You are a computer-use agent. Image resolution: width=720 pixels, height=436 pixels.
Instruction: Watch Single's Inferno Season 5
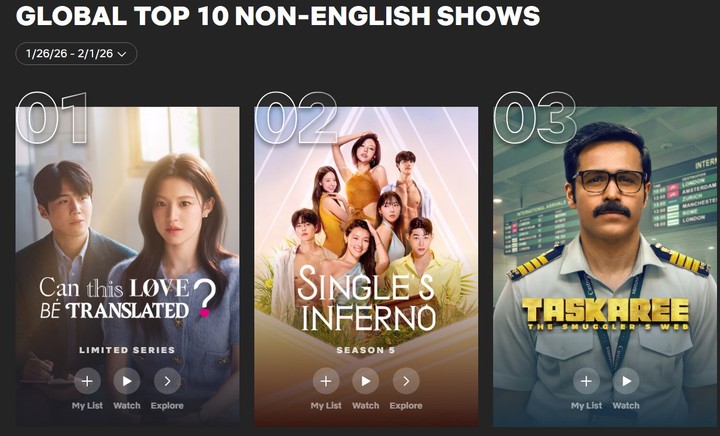[365, 381]
